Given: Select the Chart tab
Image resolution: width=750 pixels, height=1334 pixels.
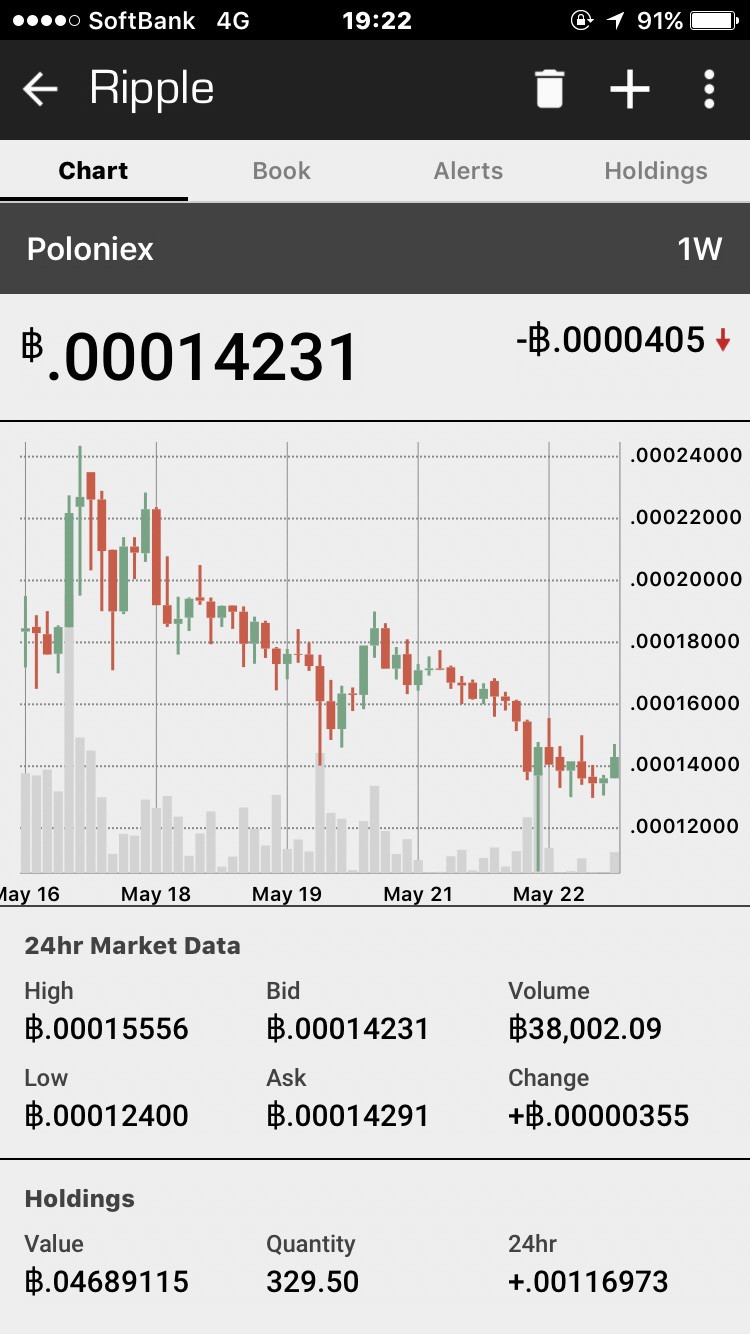Looking at the screenshot, I should tap(93, 171).
